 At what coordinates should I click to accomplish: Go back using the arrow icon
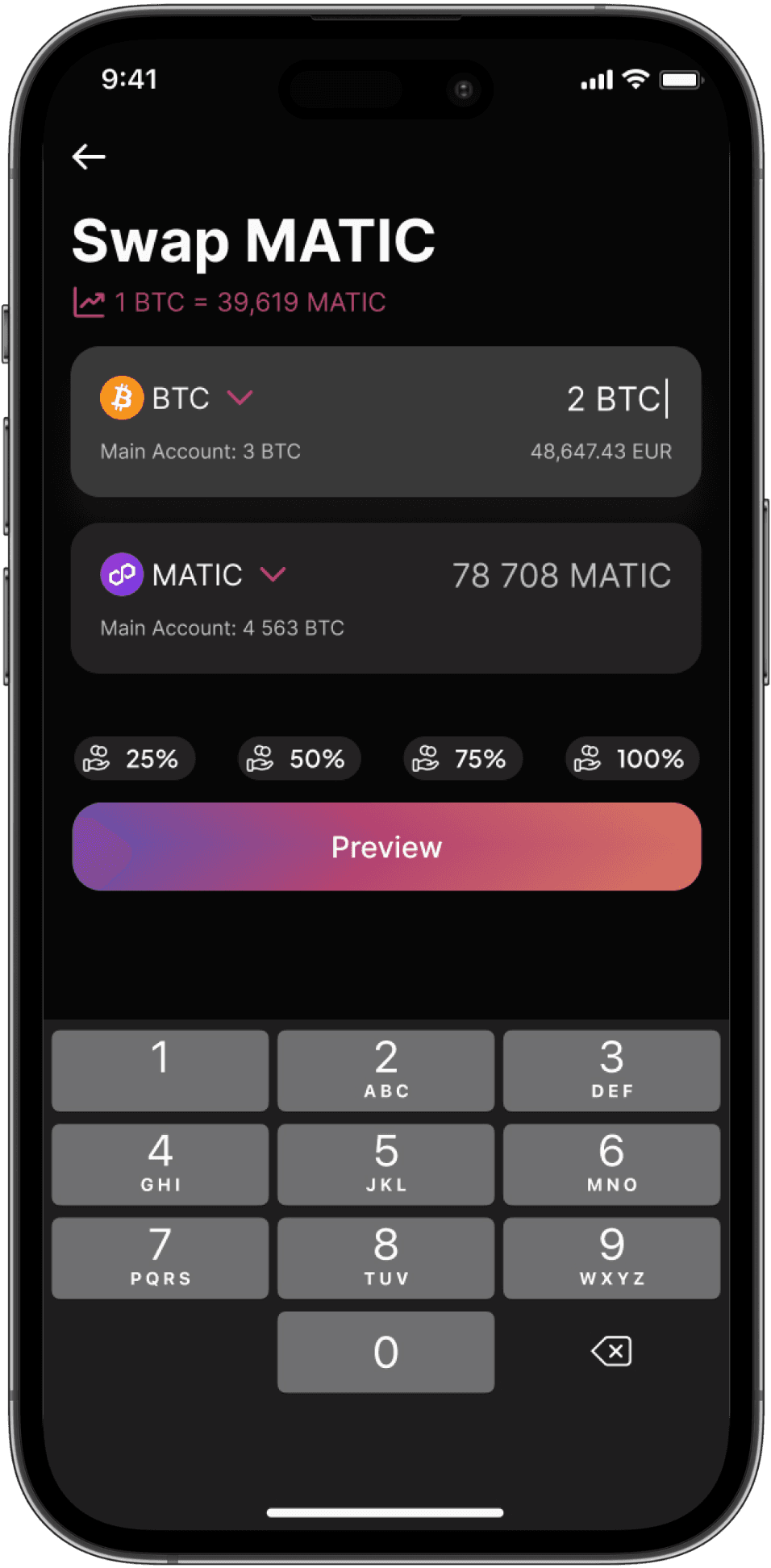(x=89, y=156)
